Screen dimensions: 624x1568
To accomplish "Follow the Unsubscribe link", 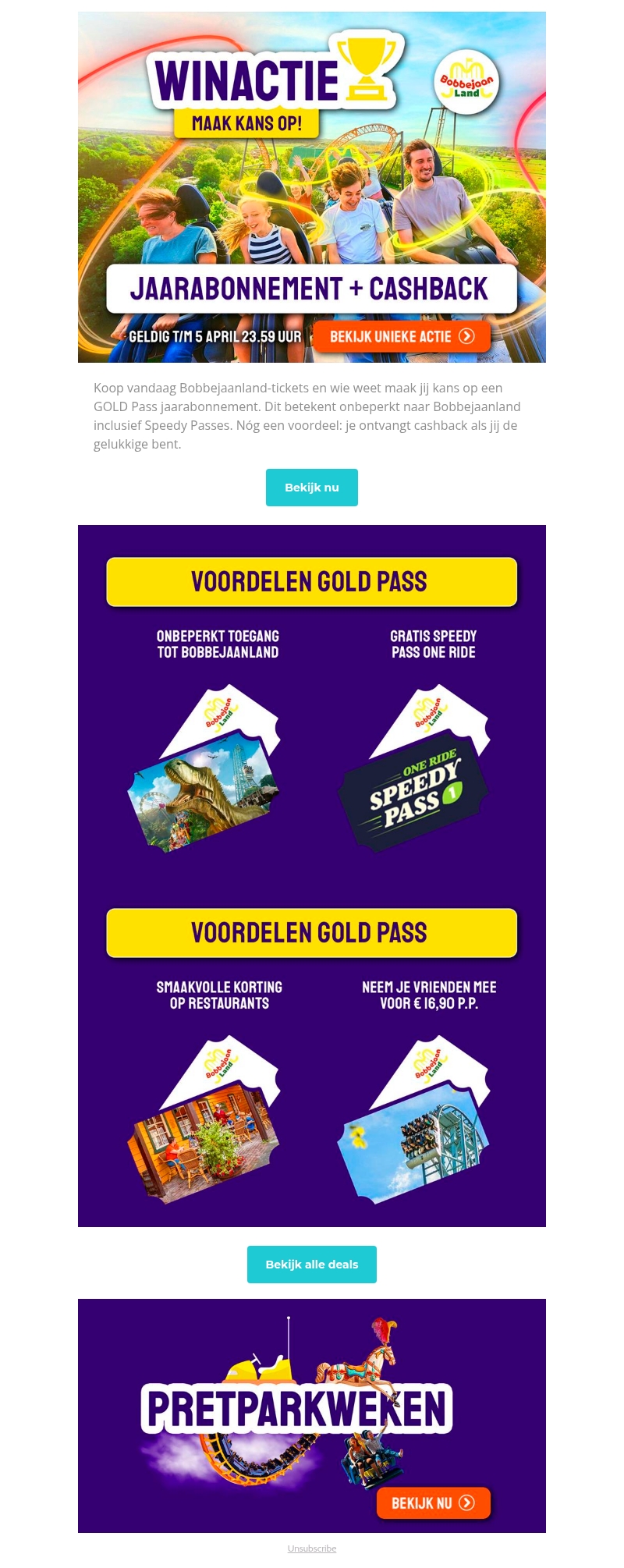I will pos(311,1548).
